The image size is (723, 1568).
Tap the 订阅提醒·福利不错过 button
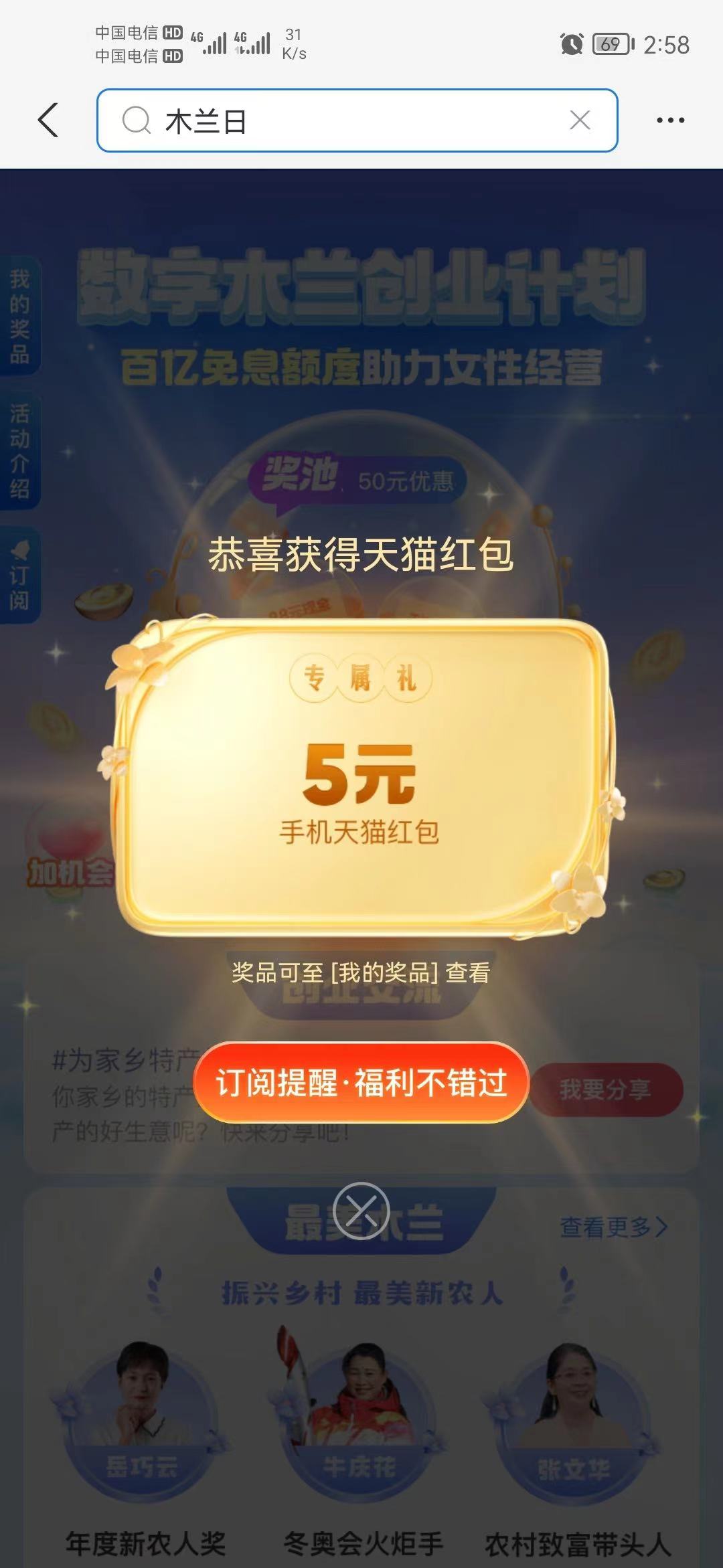(361, 1082)
